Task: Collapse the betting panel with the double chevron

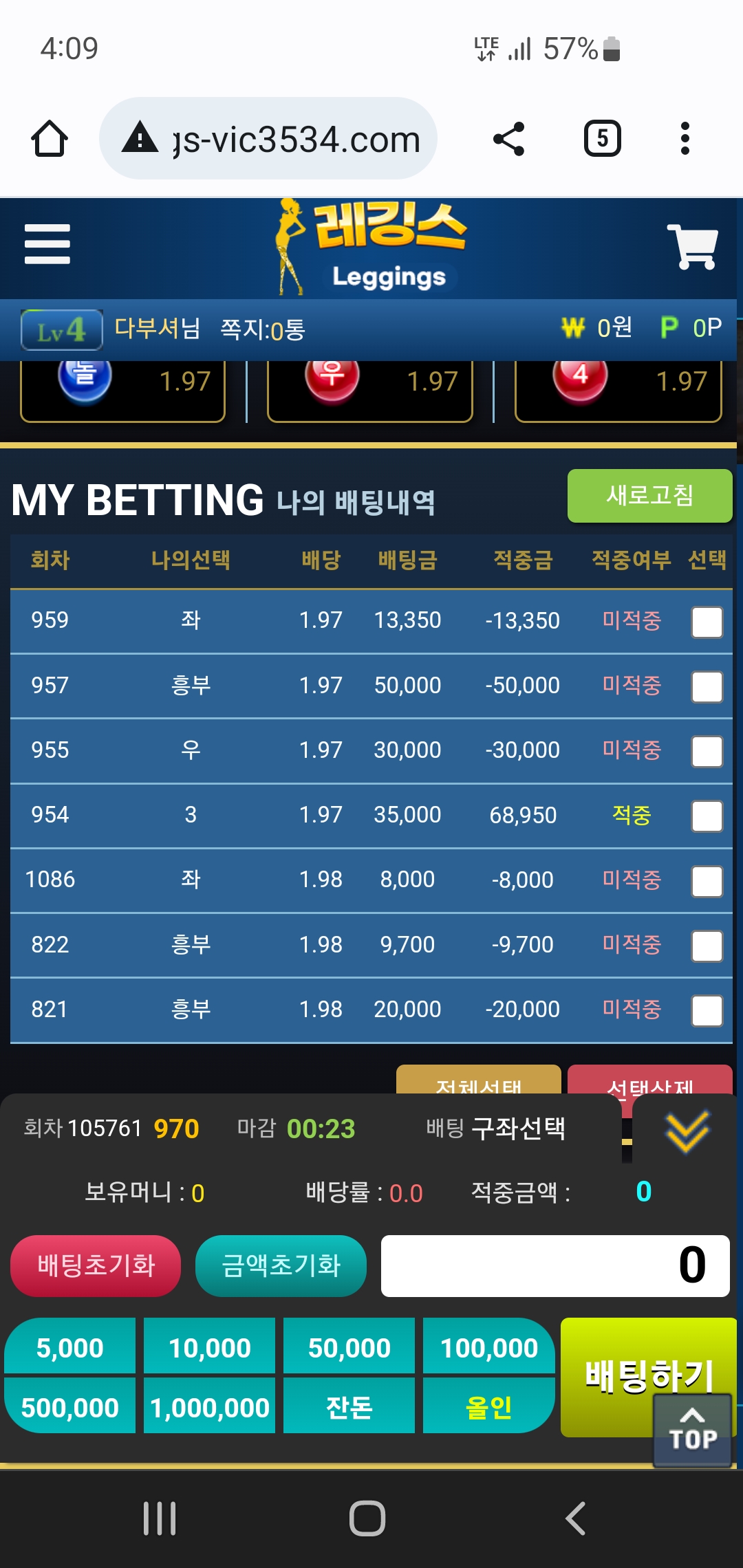Action: click(687, 1131)
